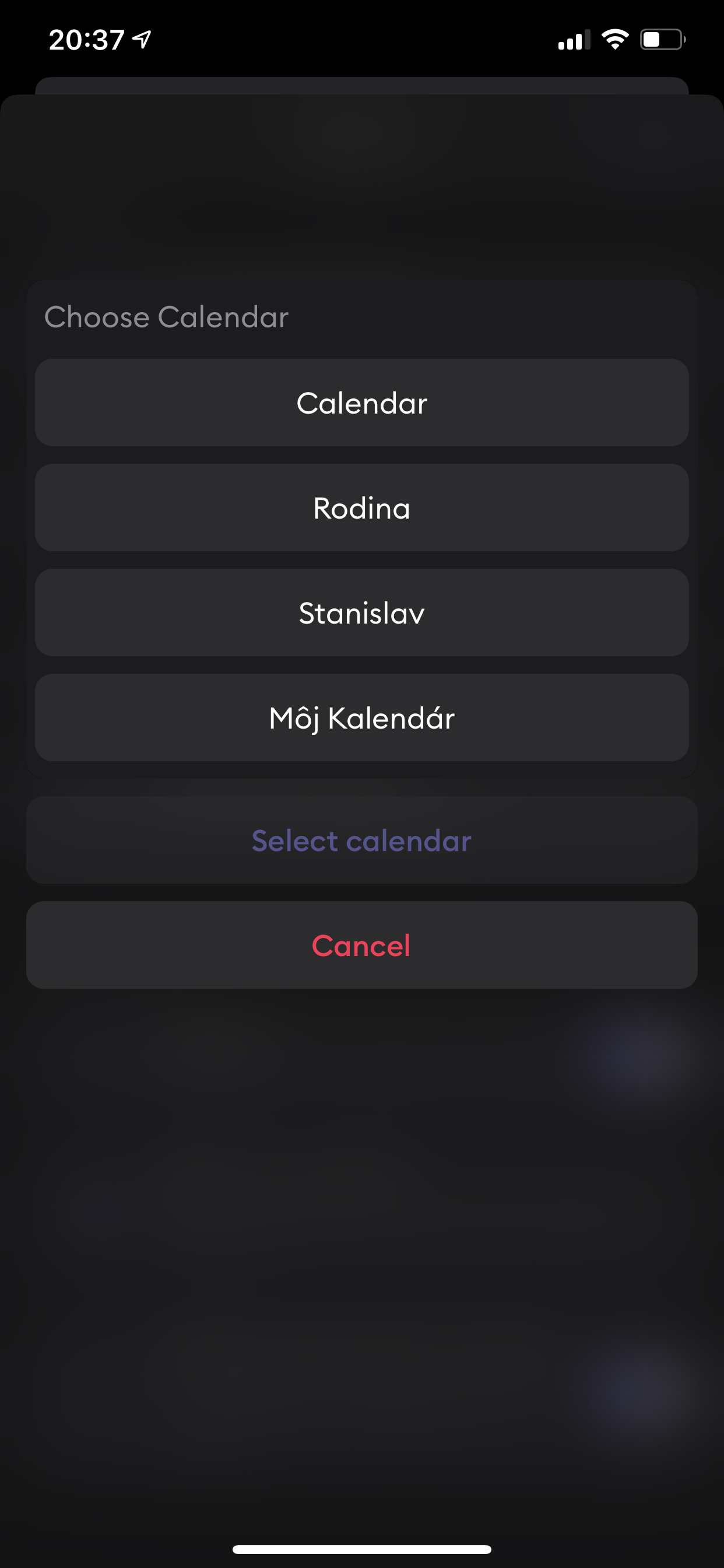The height and width of the screenshot is (1568, 724).
Task: Cancel the calendar selection
Action: click(362, 946)
